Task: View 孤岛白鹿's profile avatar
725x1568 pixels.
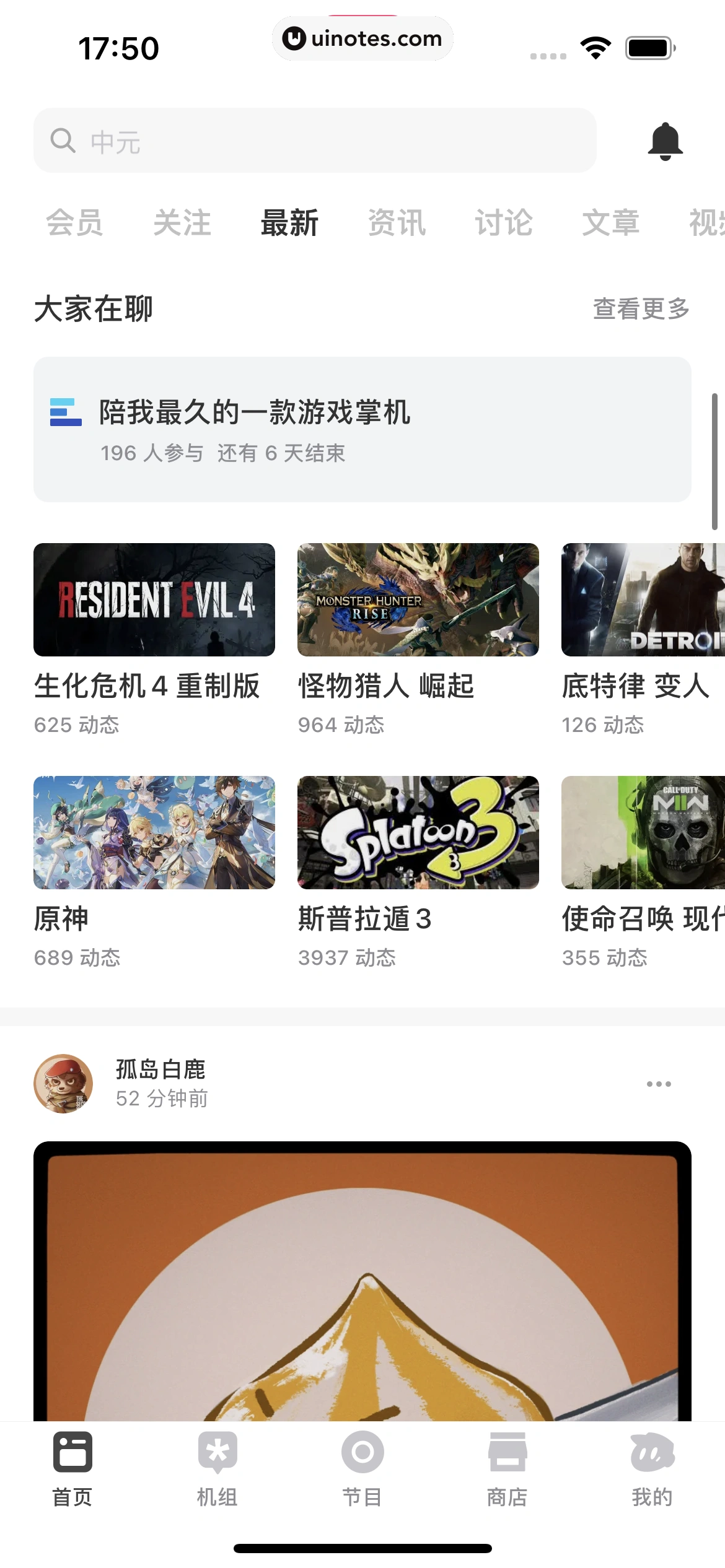Action: tap(63, 1084)
